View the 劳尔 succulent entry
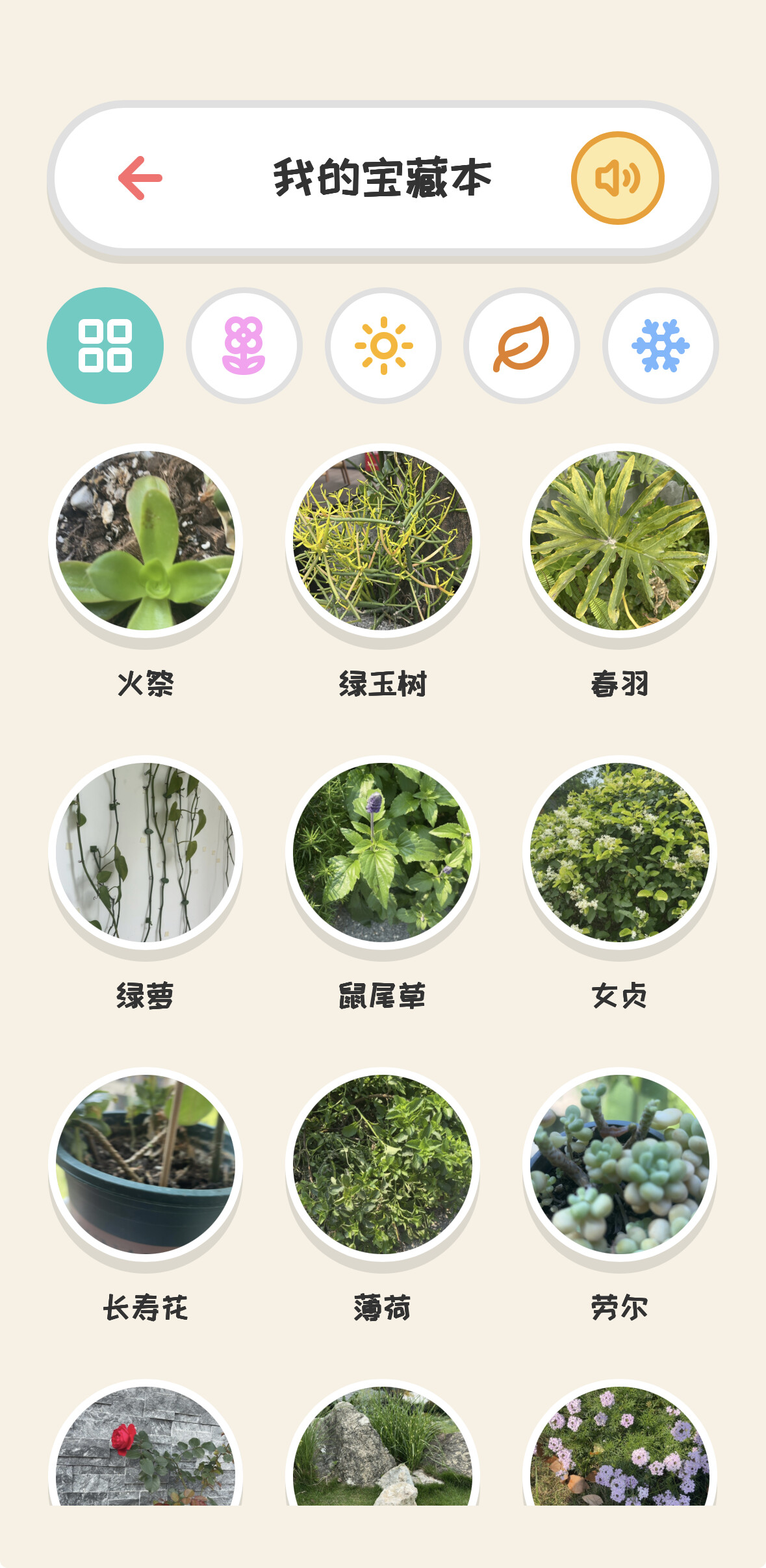The width and height of the screenshot is (766, 1568). click(x=619, y=1164)
